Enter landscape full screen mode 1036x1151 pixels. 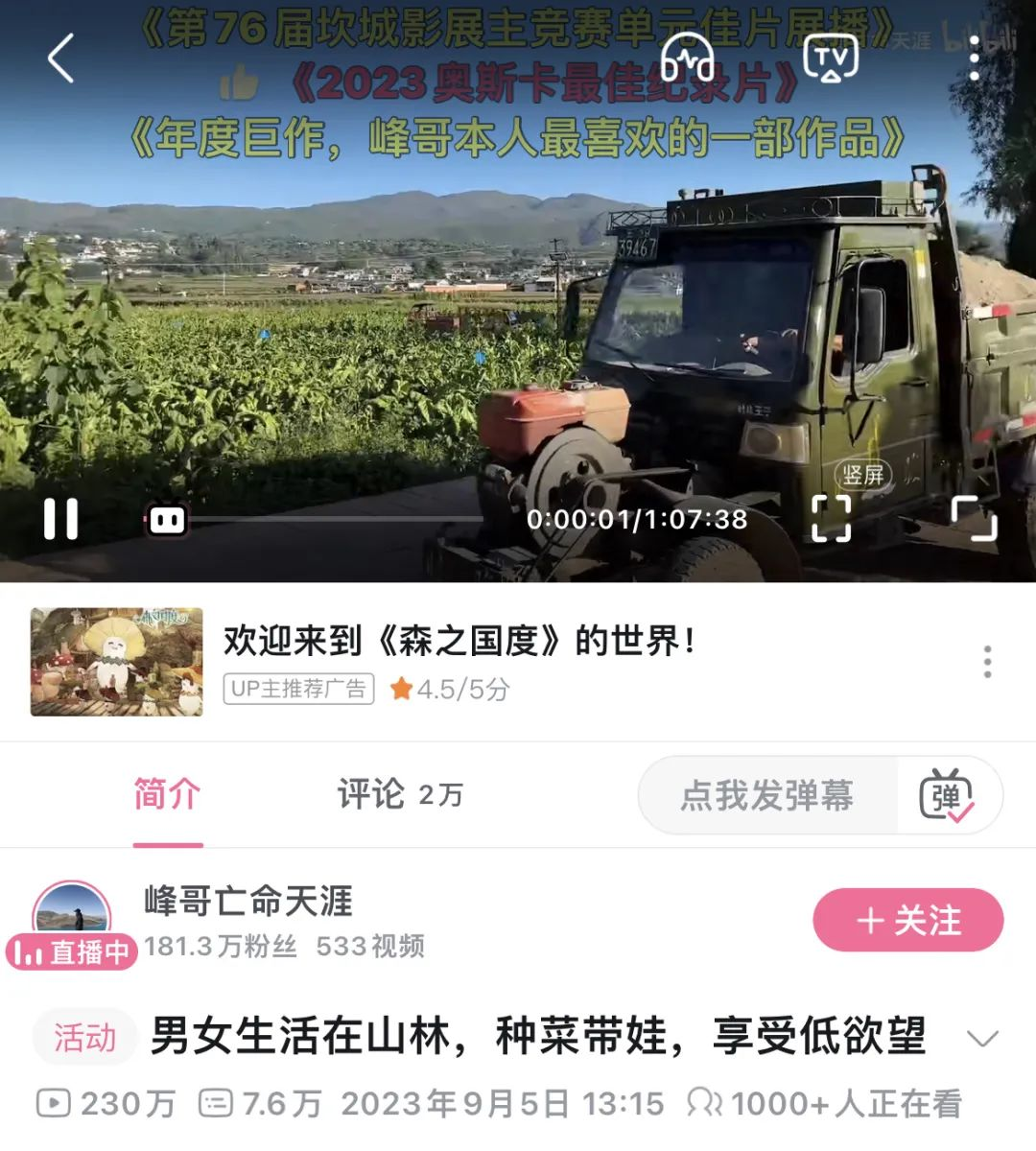(974, 518)
